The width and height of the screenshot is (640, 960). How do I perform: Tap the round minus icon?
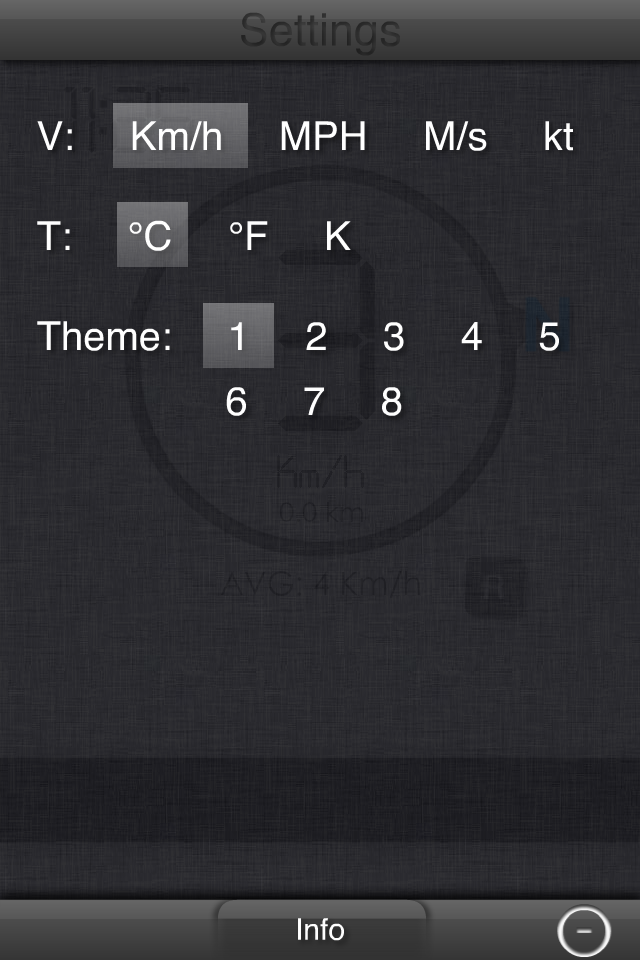(584, 931)
